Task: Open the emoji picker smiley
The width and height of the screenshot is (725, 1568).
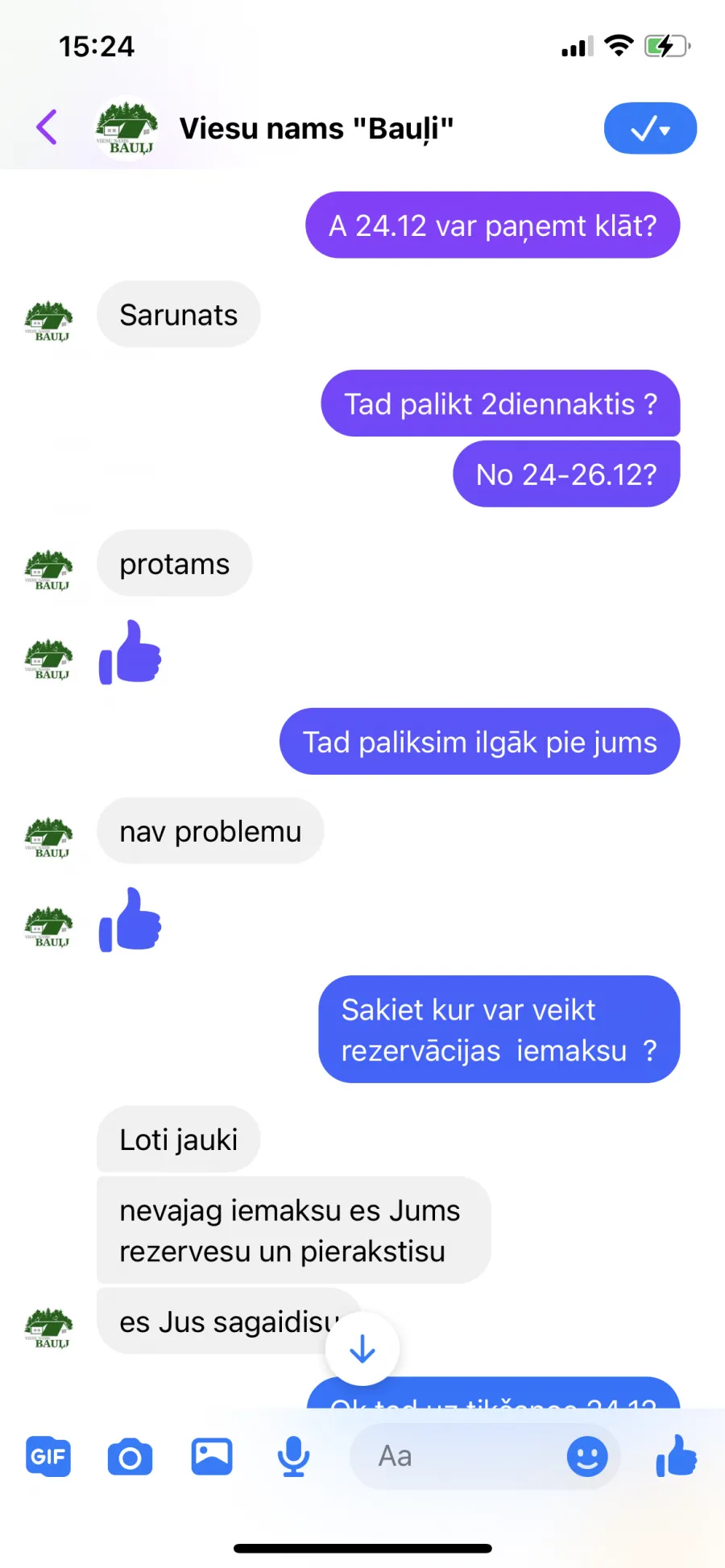Action: pyautogui.click(x=587, y=1456)
